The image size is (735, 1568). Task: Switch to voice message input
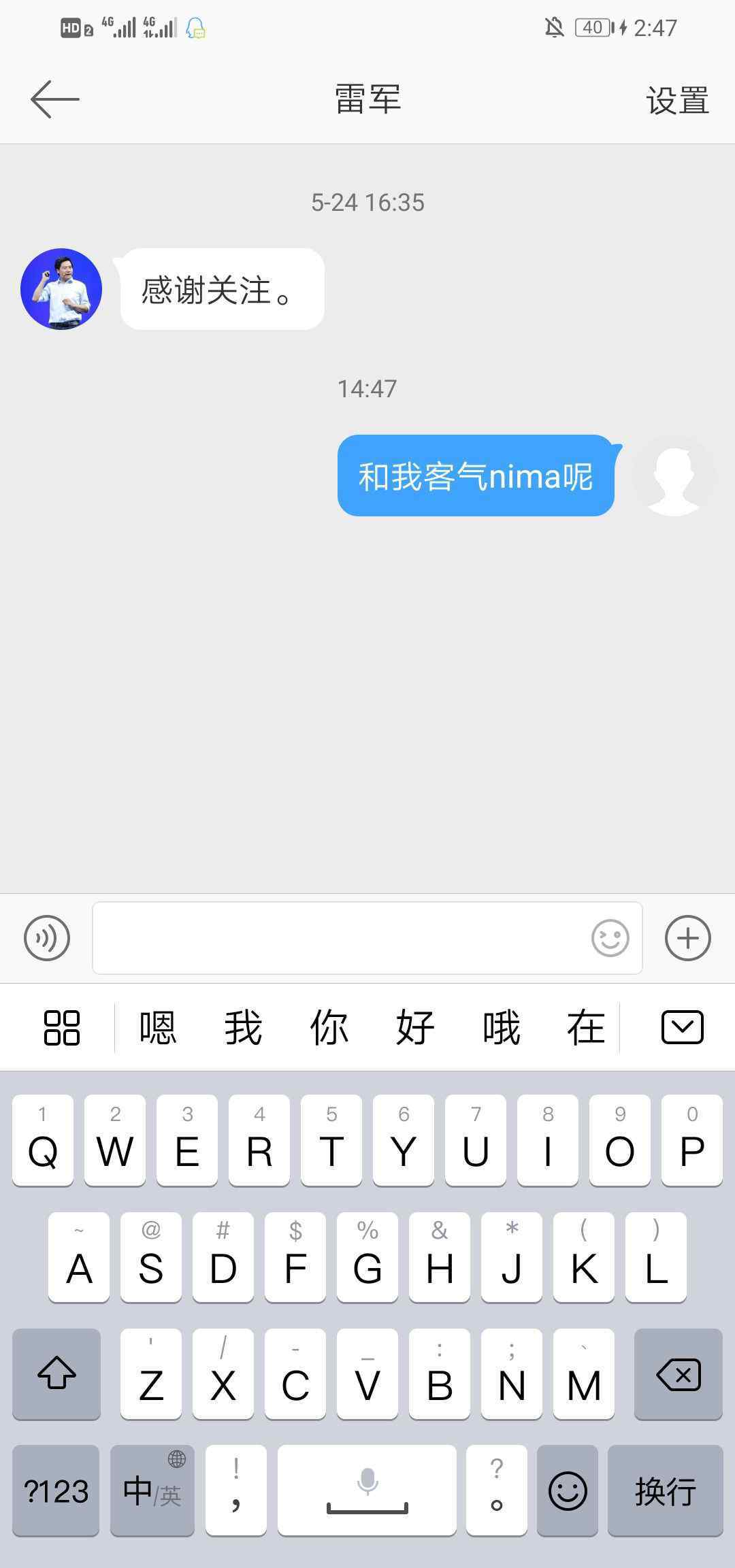pyautogui.click(x=47, y=938)
